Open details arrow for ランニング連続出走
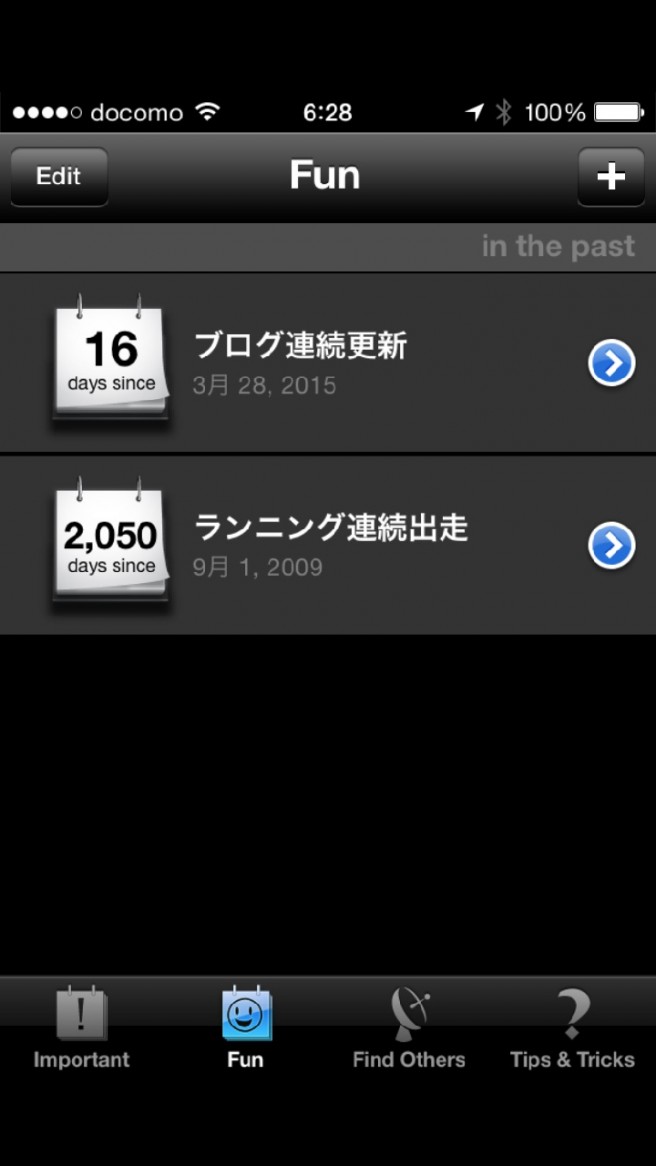This screenshot has width=656, height=1166. click(611, 545)
